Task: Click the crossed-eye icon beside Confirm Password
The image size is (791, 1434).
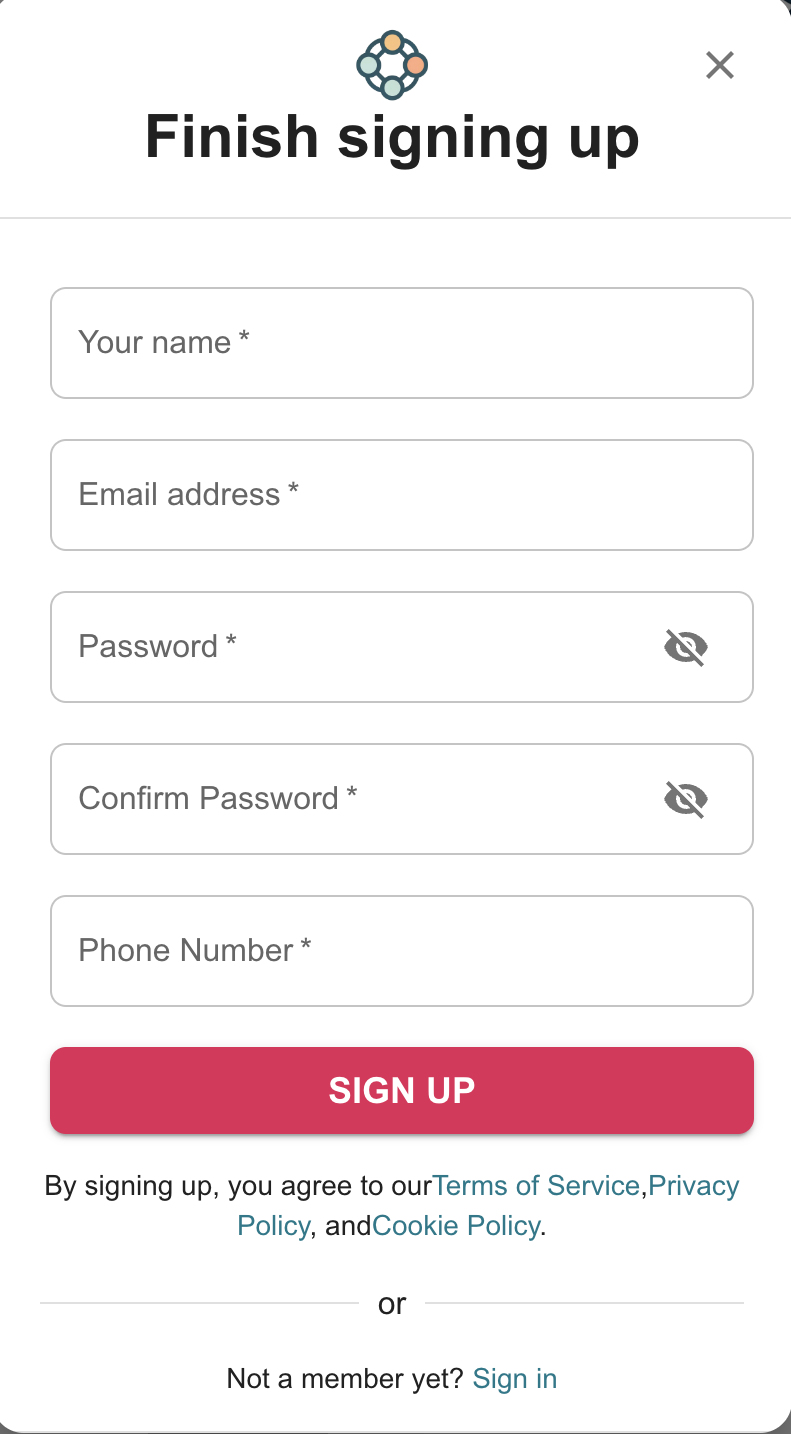Action: (685, 799)
